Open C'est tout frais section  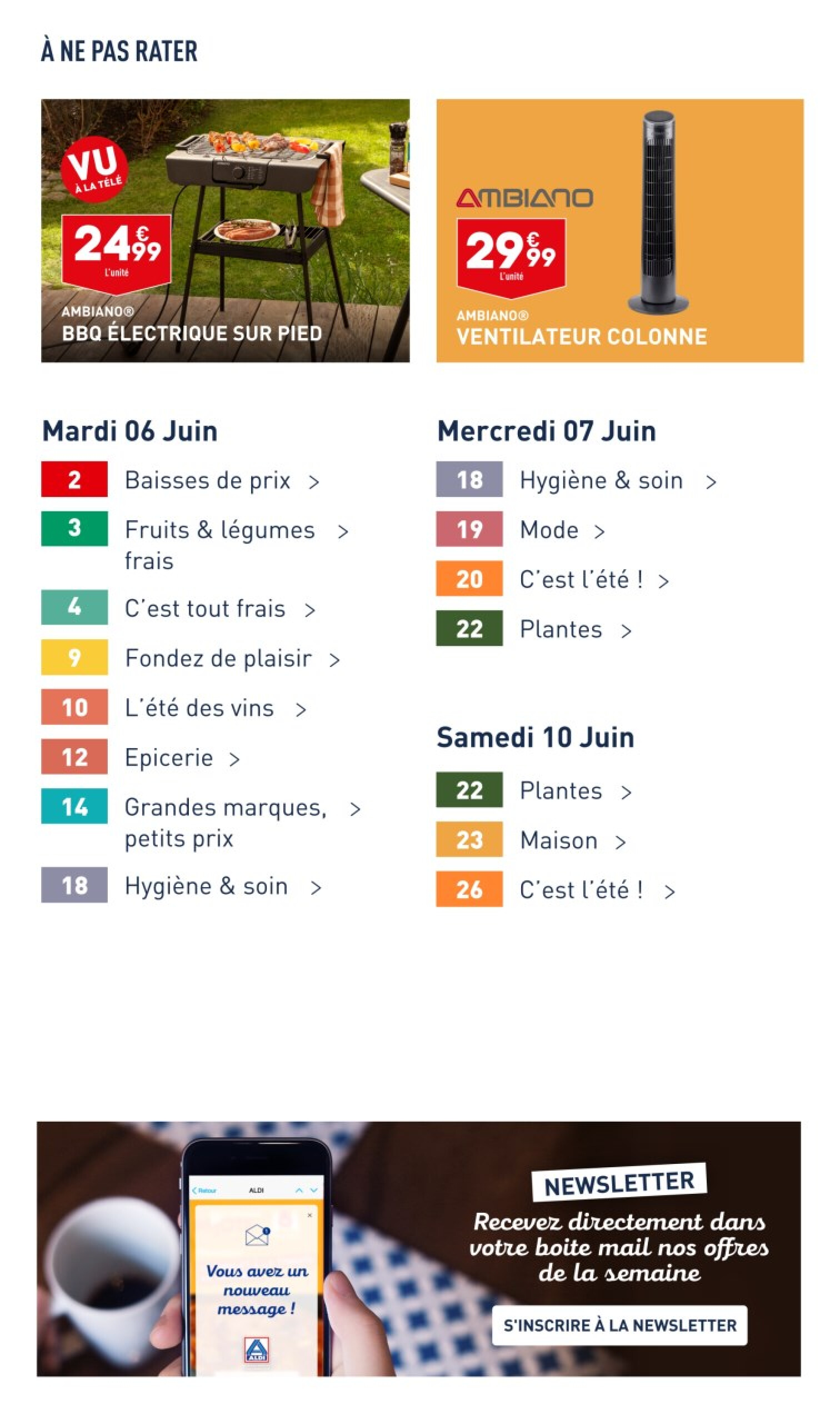179,609
